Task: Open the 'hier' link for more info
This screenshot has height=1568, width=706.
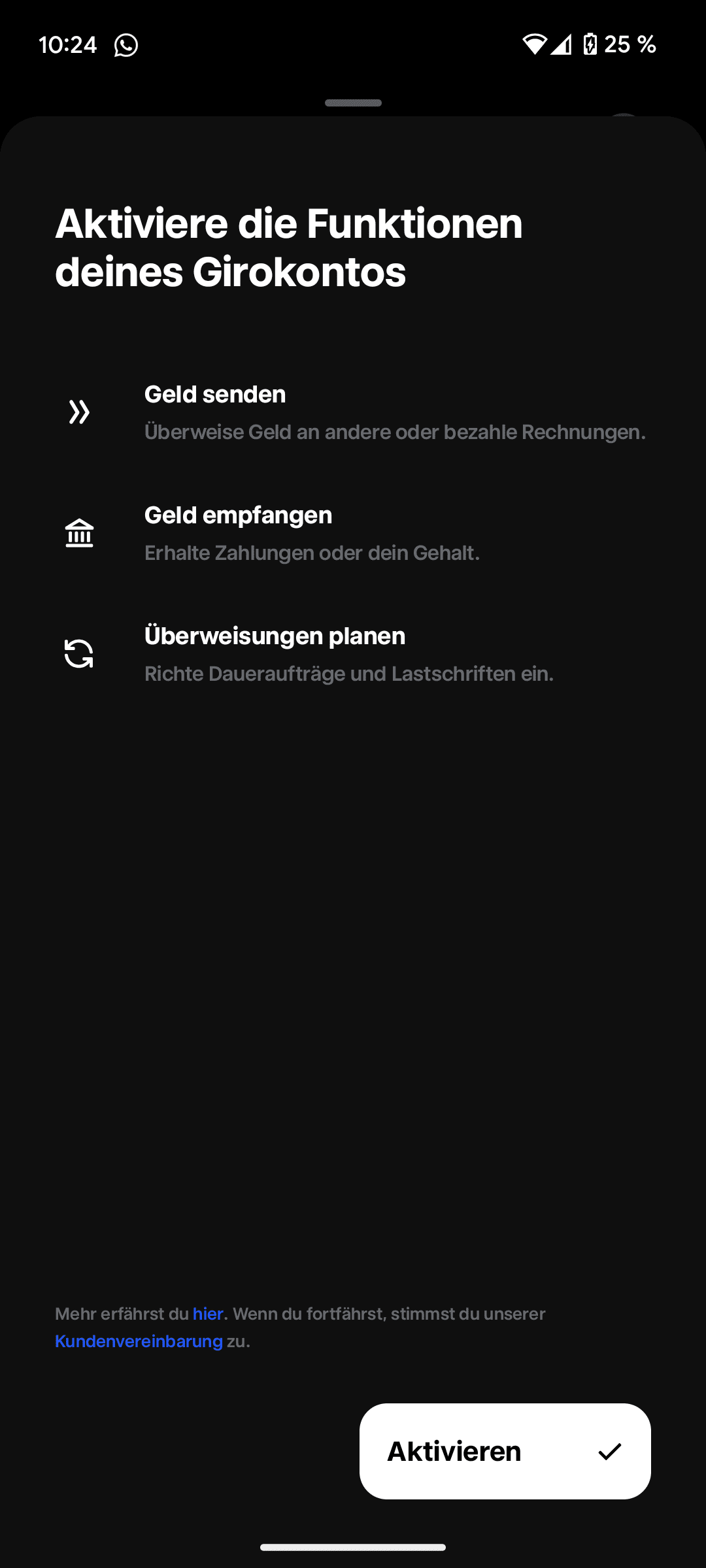Action: point(208,1314)
